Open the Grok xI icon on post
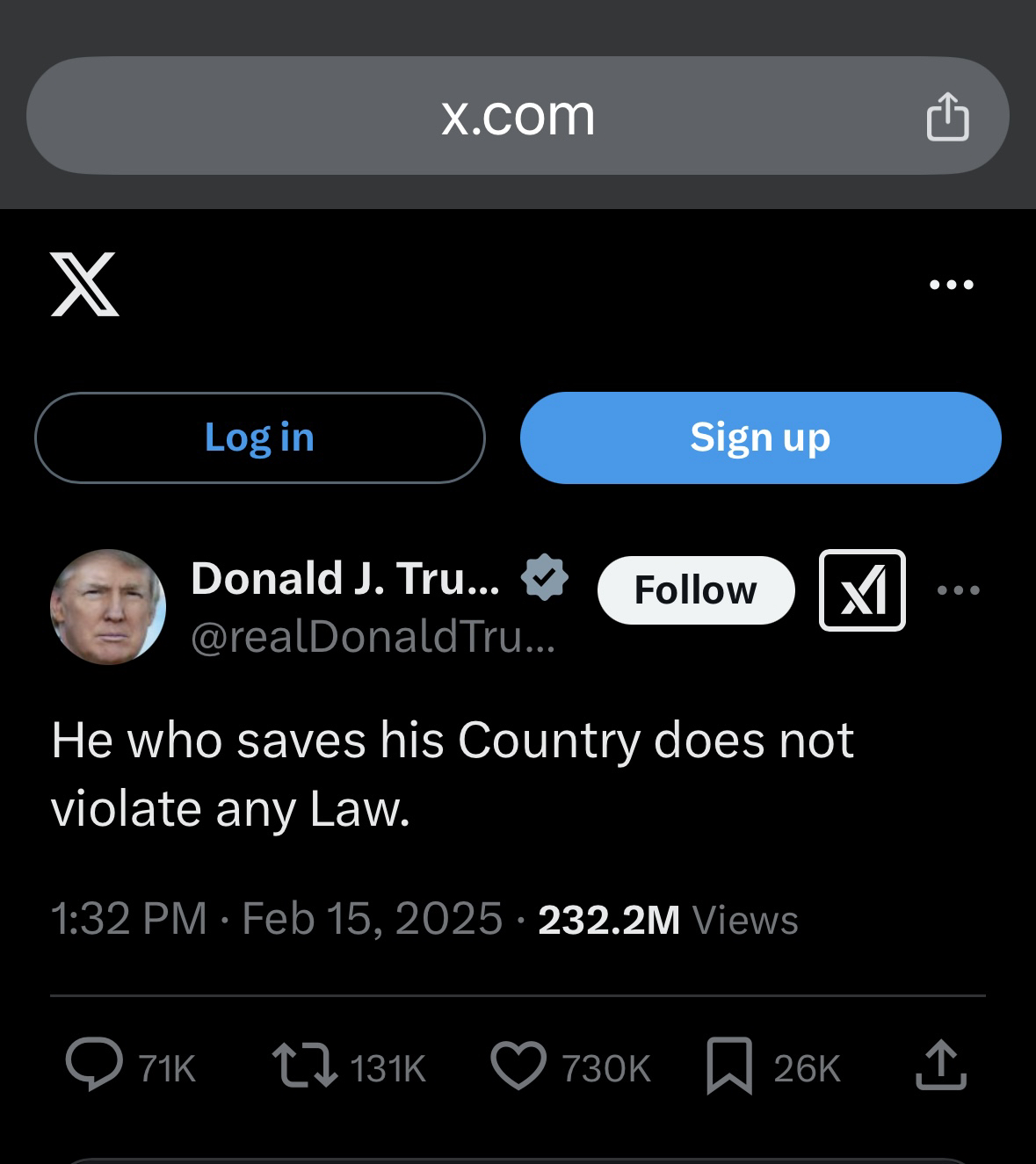This screenshot has height=1164, width=1036. coord(862,590)
